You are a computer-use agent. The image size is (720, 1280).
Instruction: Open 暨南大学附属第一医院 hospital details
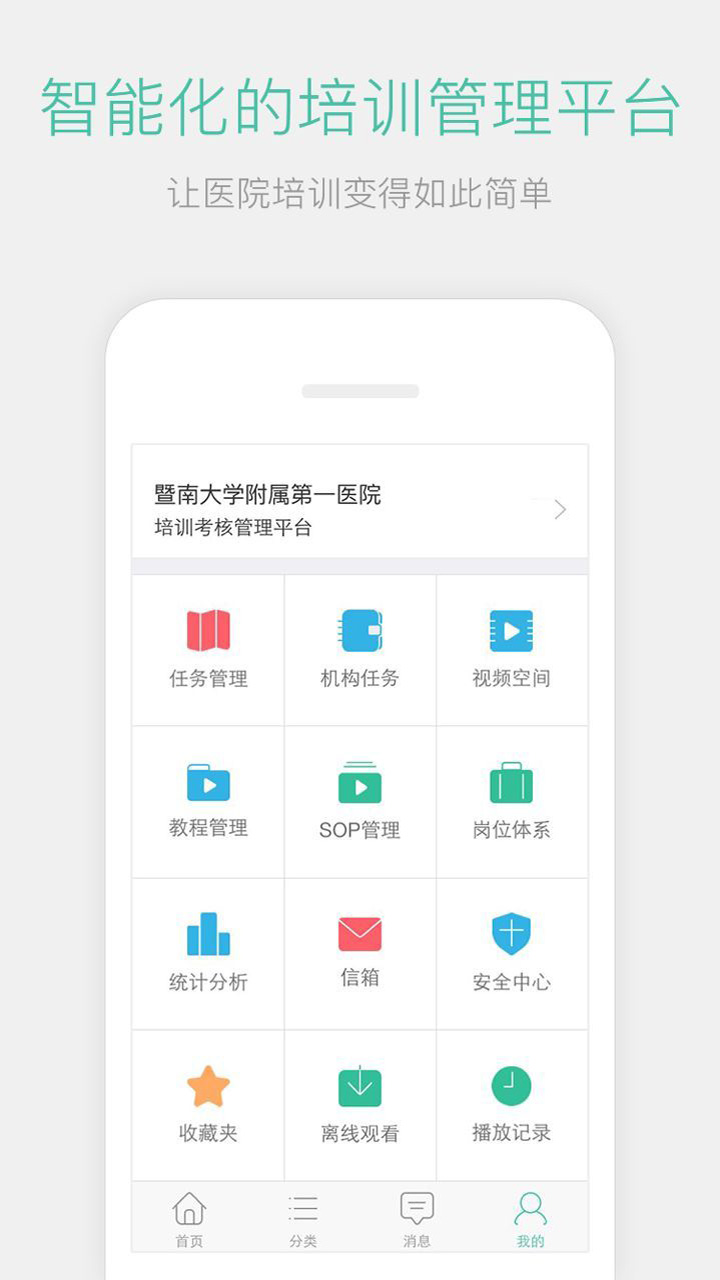tap(267, 492)
